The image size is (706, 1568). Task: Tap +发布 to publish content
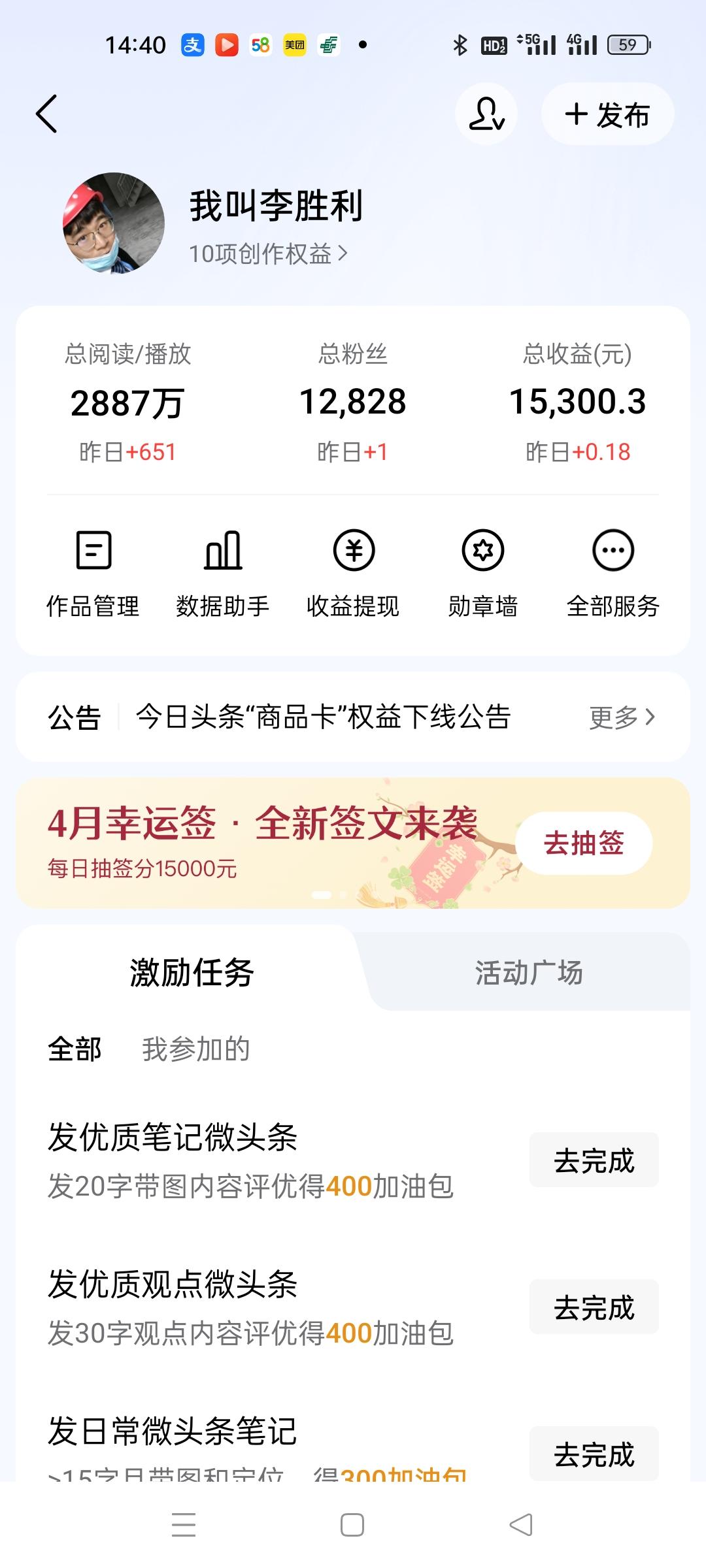pyautogui.click(x=607, y=113)
